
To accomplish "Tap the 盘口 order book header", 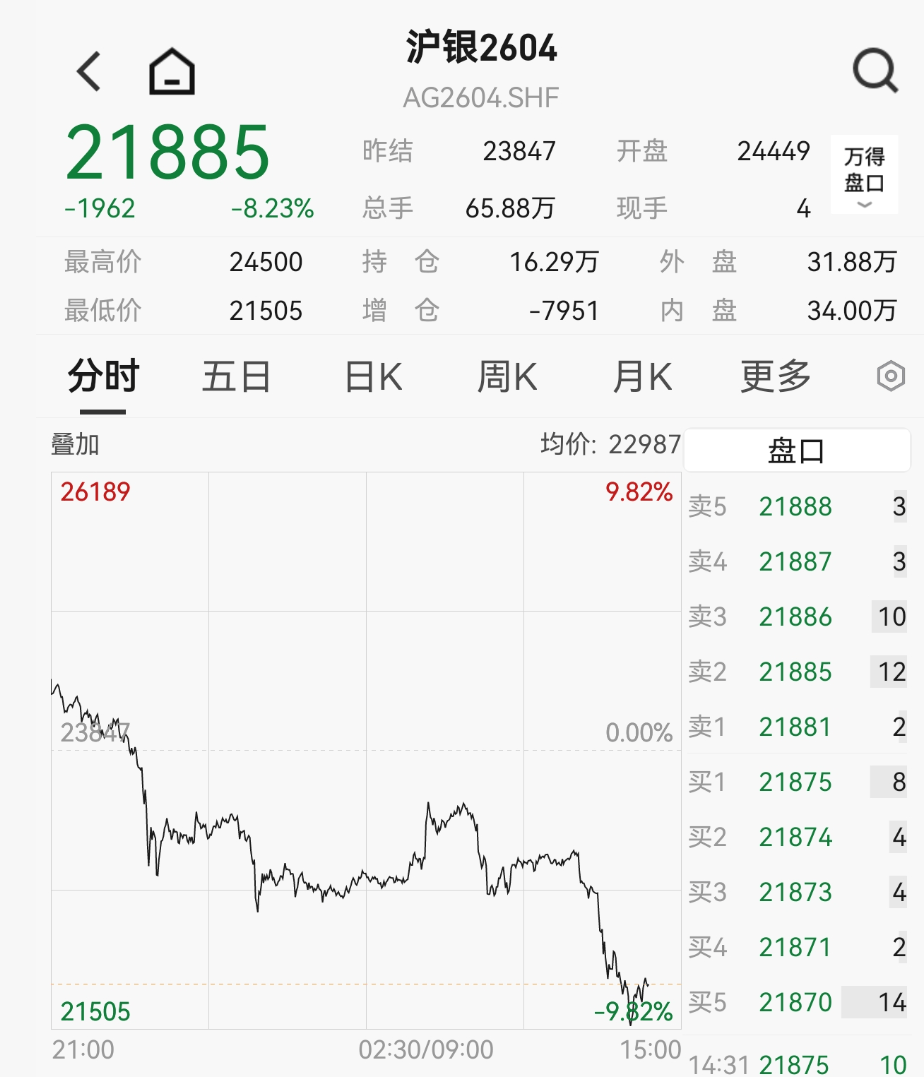I will pos(797,448).
